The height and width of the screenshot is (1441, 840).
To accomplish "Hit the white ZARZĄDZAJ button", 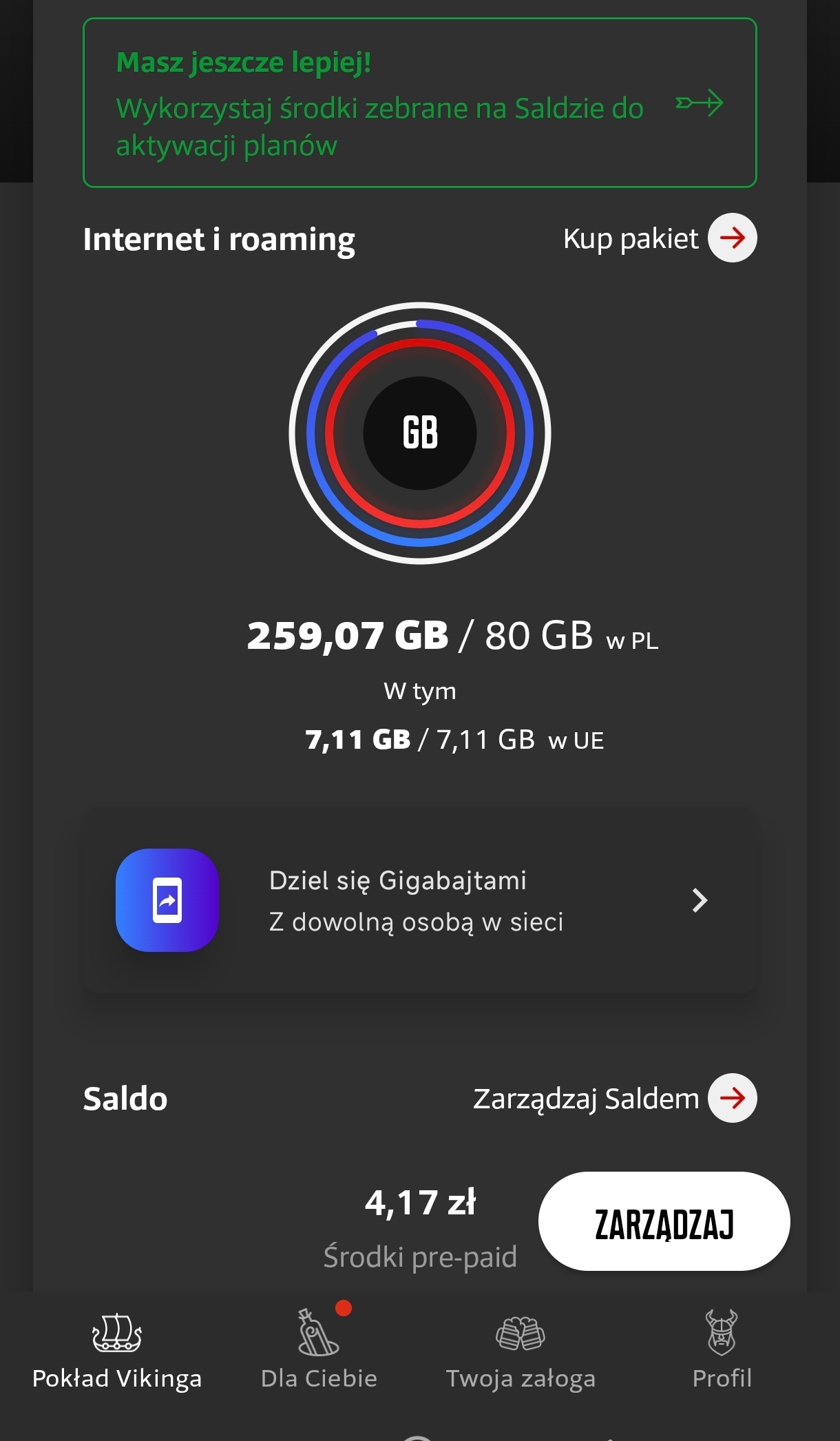I will 664,1221.
